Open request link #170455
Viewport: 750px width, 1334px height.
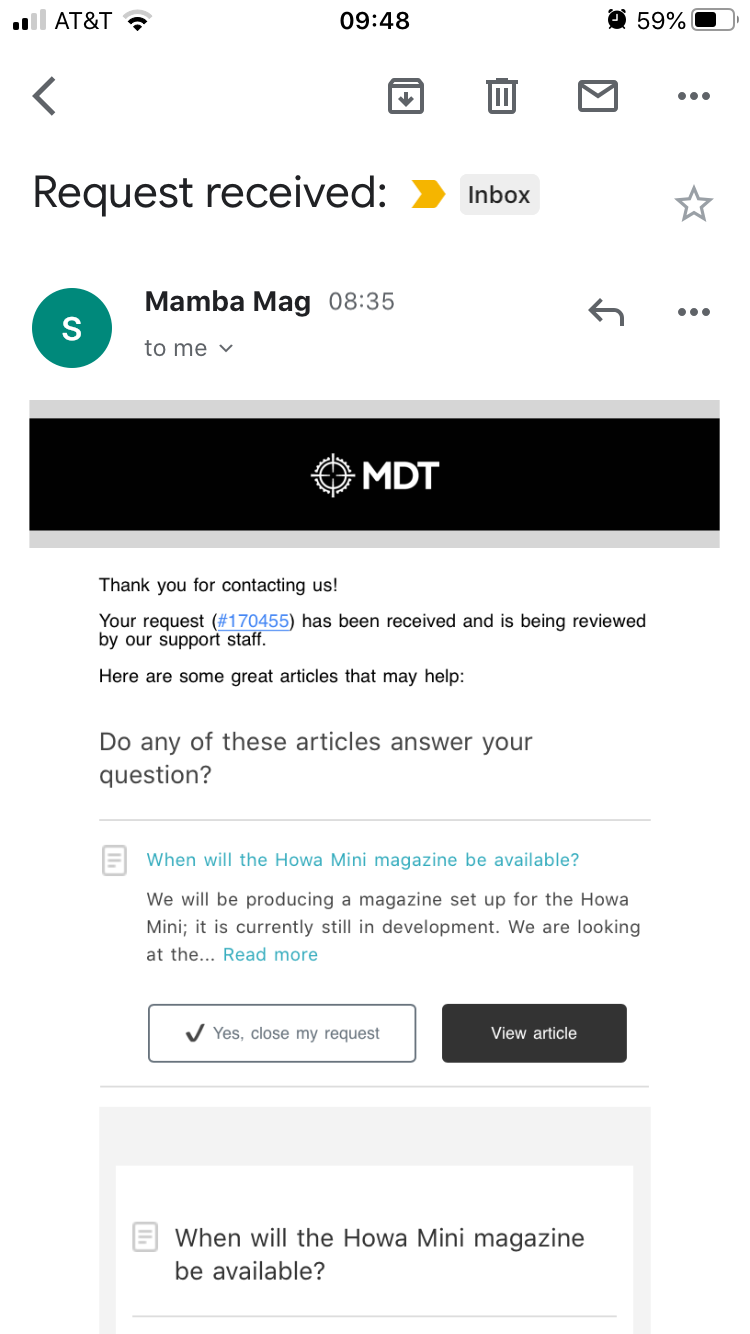[253, 621]
